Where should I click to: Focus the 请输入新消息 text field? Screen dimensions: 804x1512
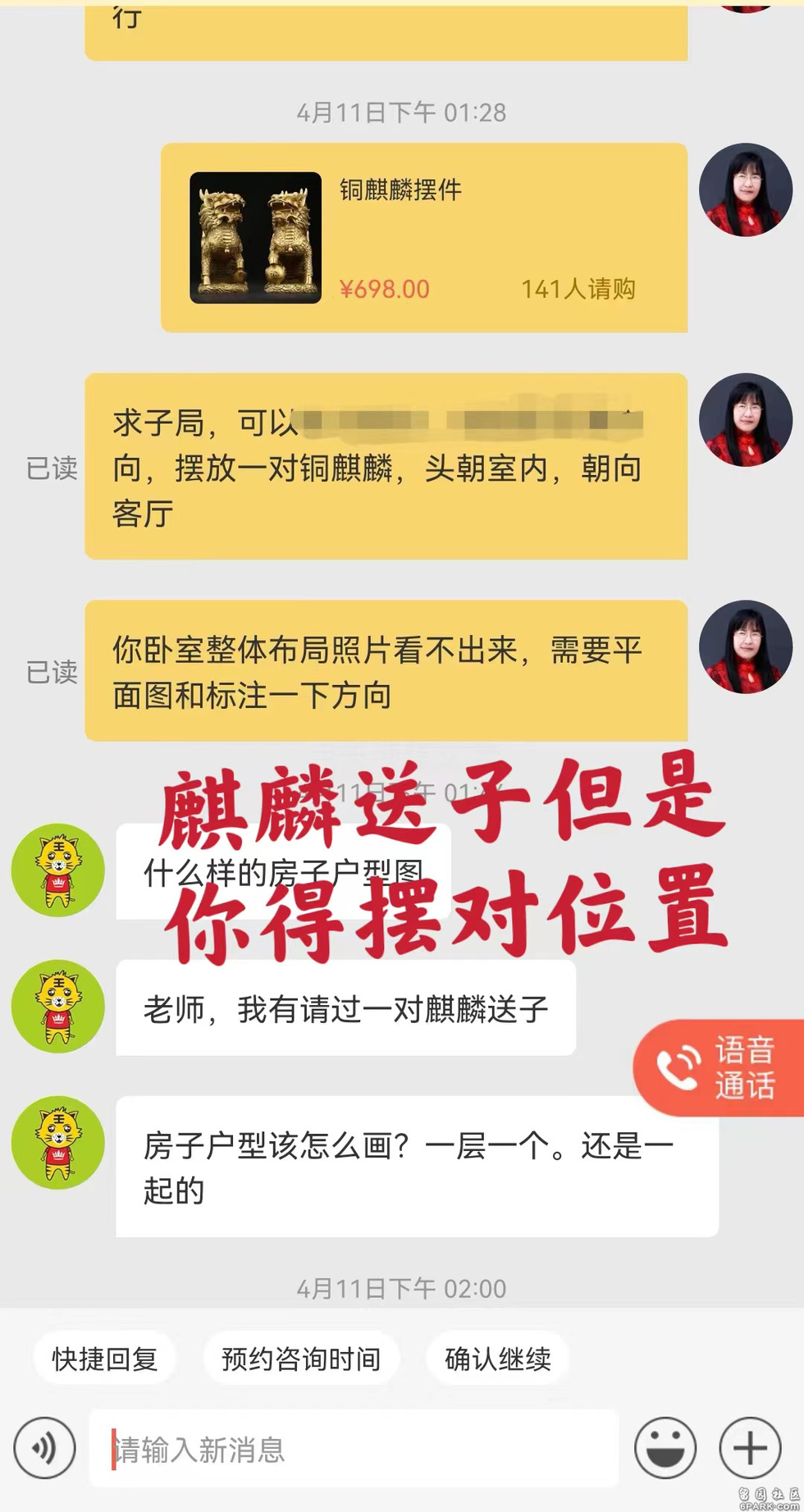tap(354, 1449)
